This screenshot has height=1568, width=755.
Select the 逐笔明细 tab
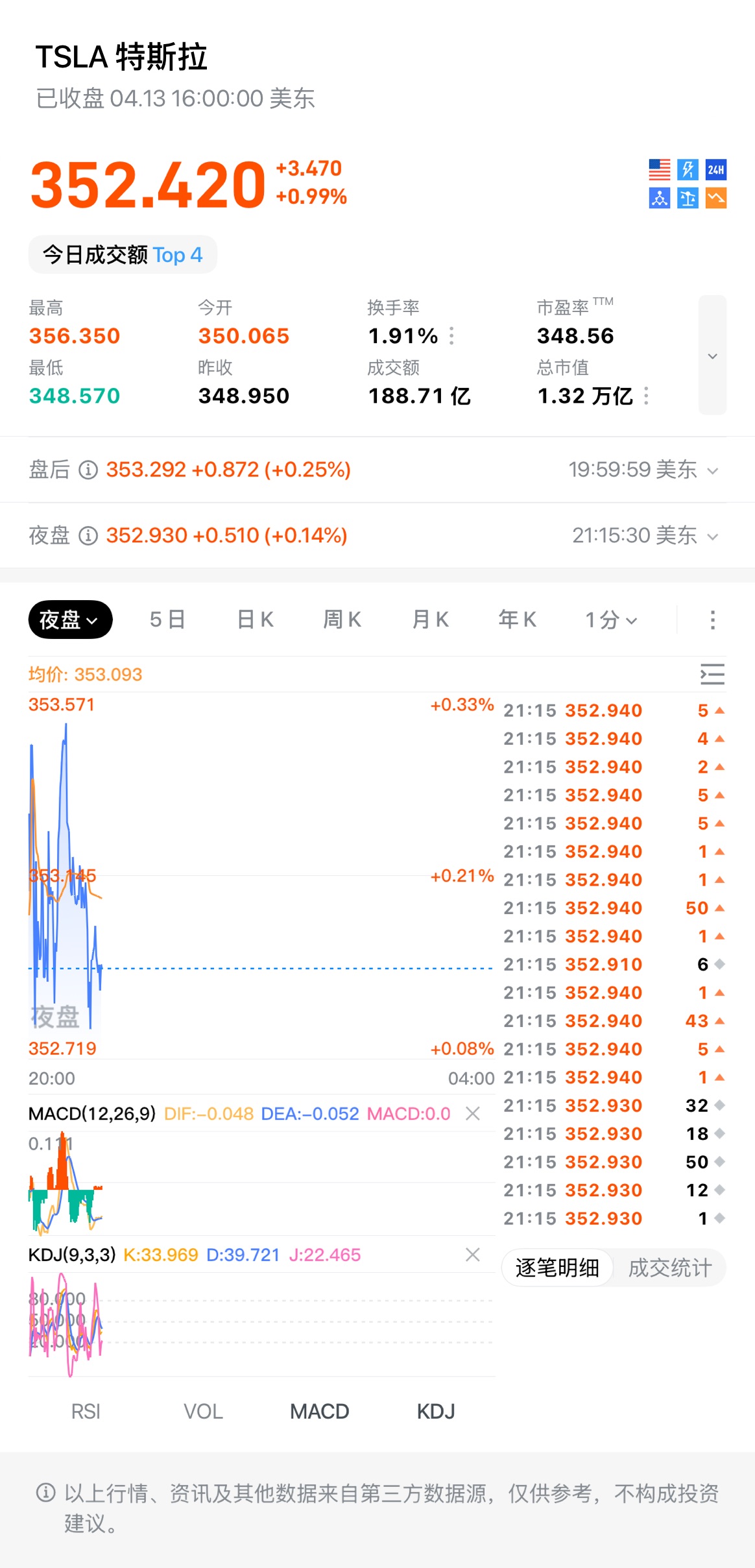[557, 1268]
